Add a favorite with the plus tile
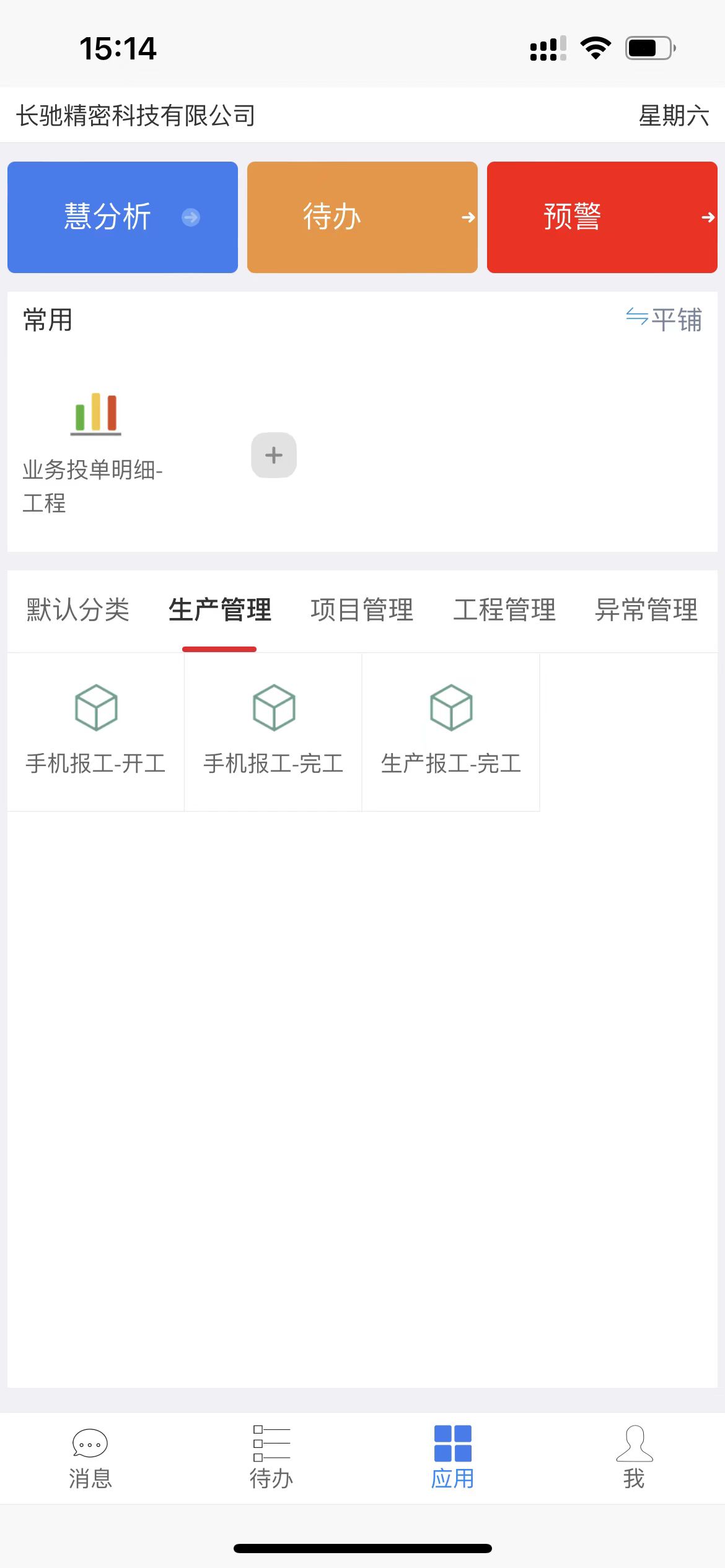The height and width of the screenshot is (1568, 725). (x=273, y=455)
